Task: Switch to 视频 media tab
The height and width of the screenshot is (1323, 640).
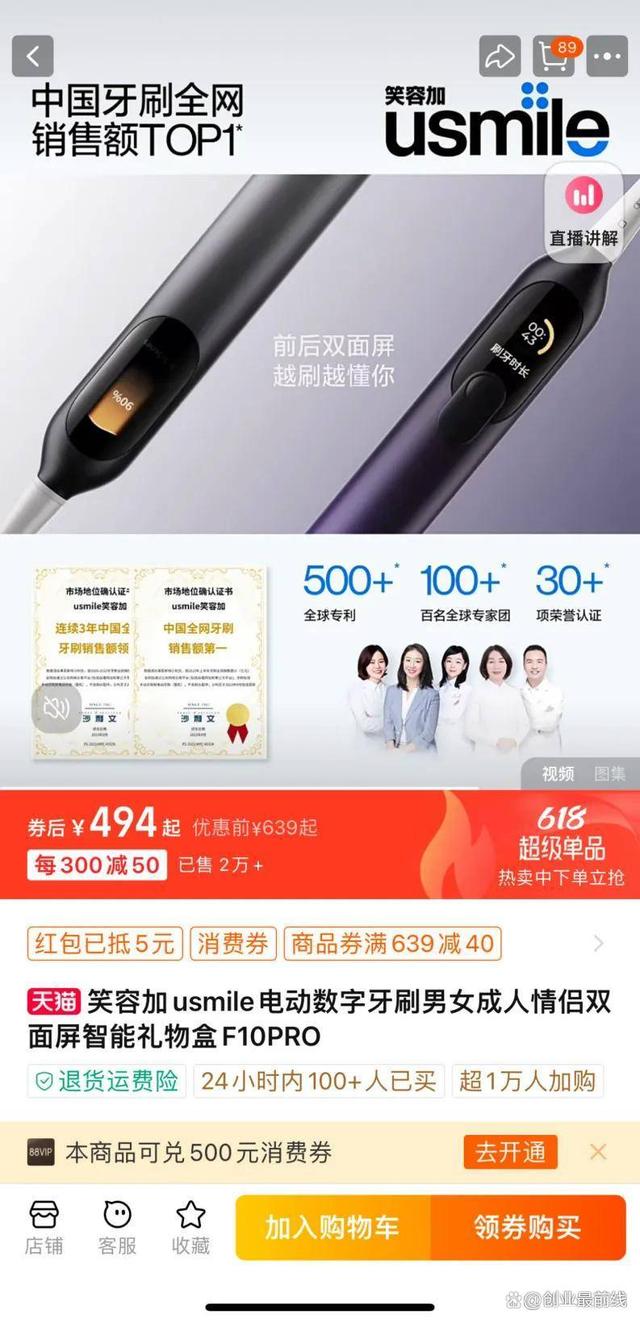Action: click(558, 773)
